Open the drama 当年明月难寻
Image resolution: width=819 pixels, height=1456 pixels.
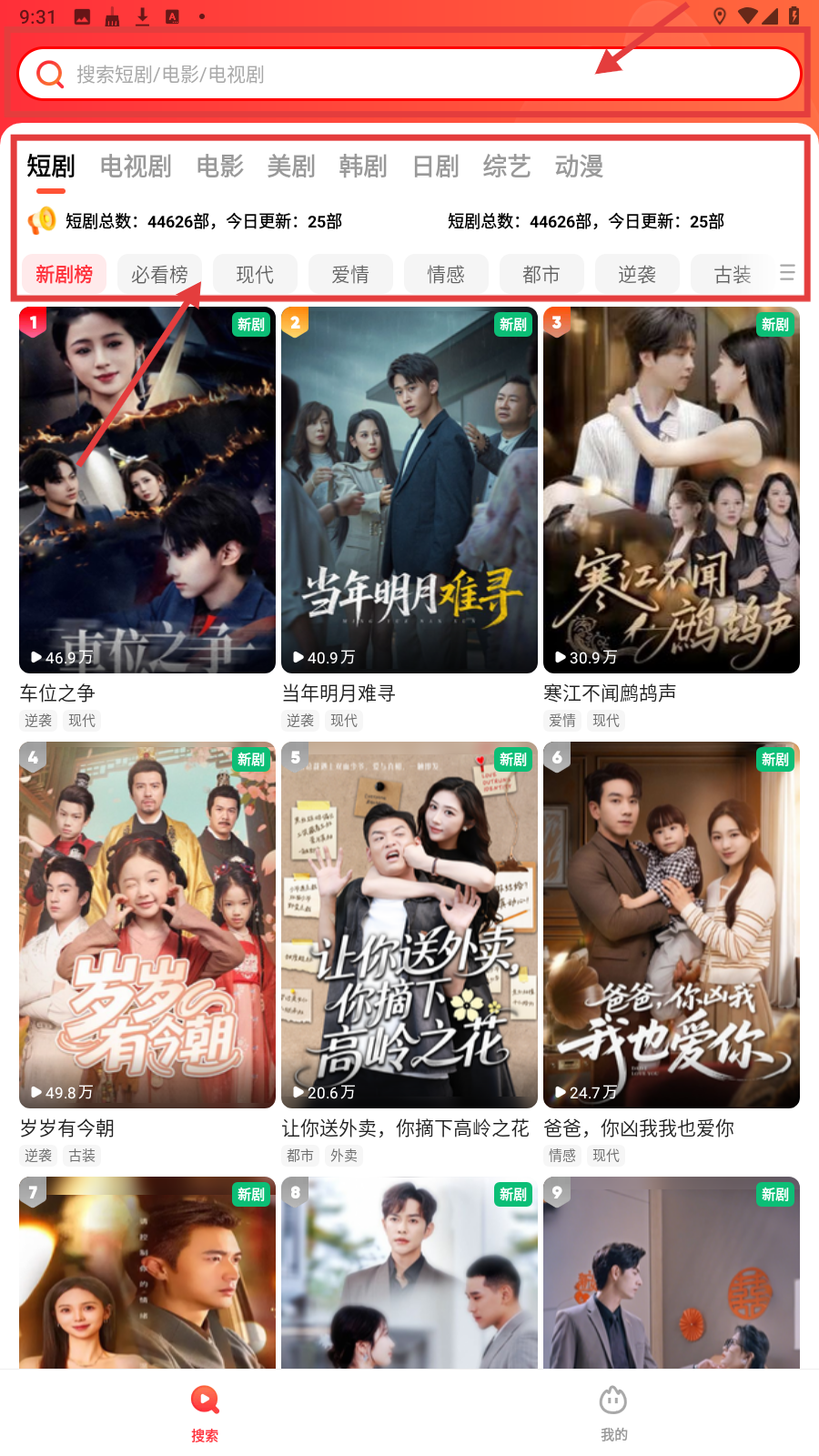pos(409,491)
